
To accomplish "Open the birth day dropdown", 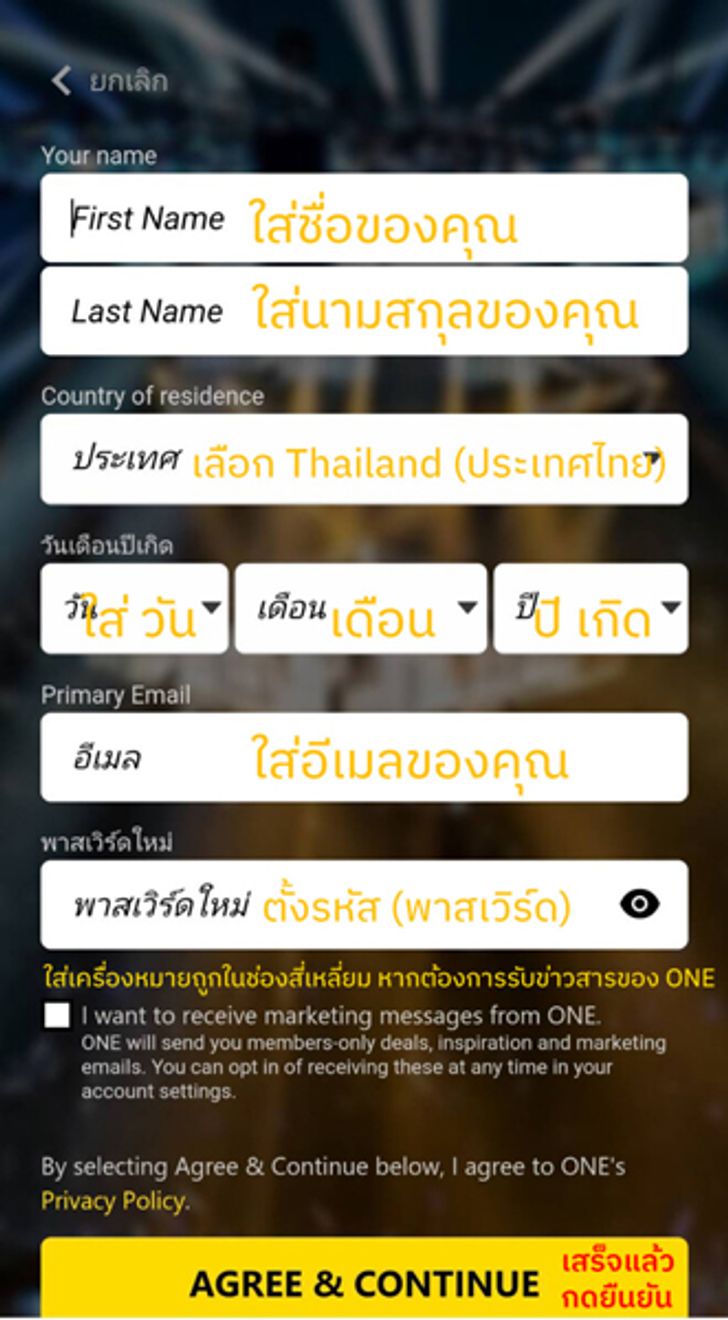I will [134, 609].
